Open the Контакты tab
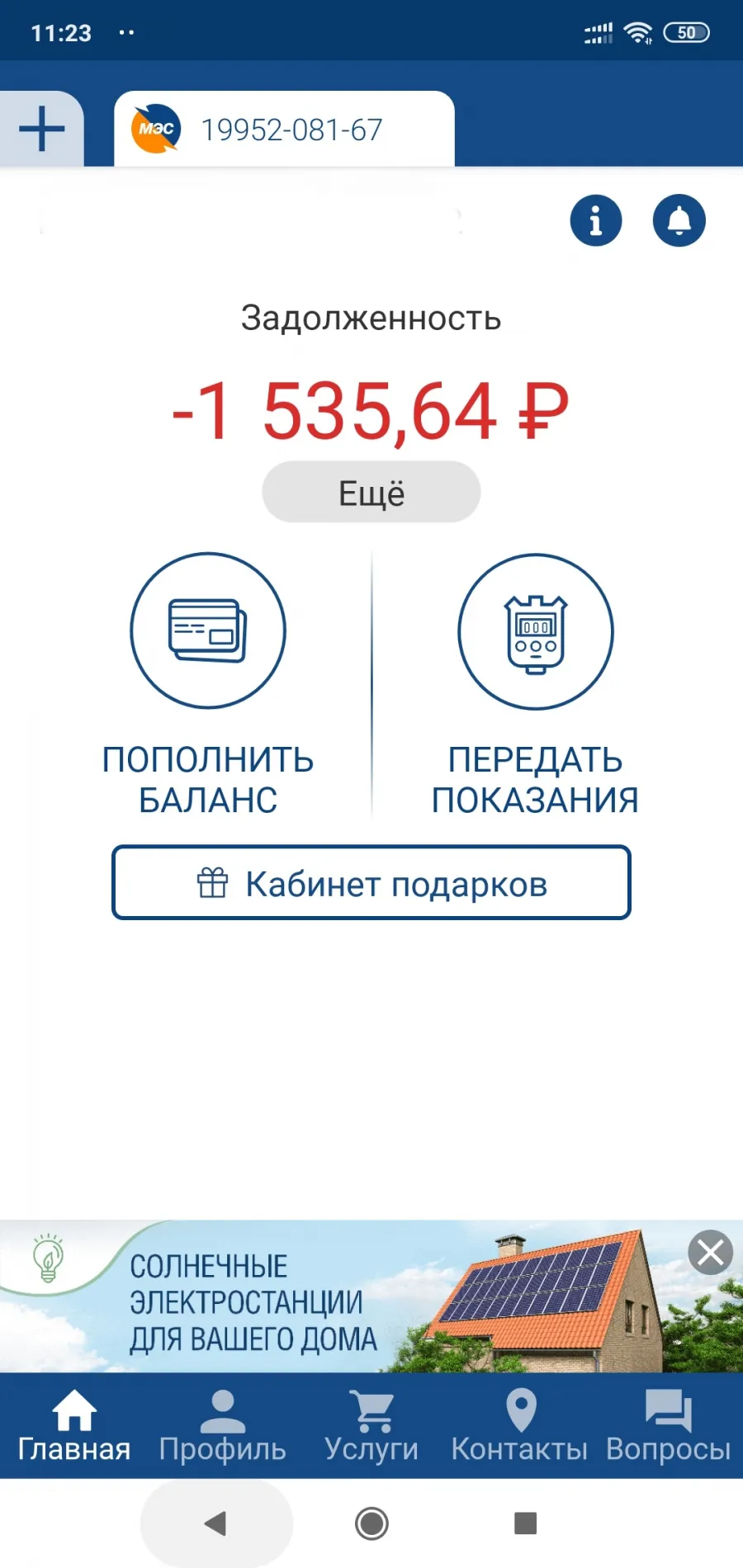 pyautogui.click(x=520, y=1426)
